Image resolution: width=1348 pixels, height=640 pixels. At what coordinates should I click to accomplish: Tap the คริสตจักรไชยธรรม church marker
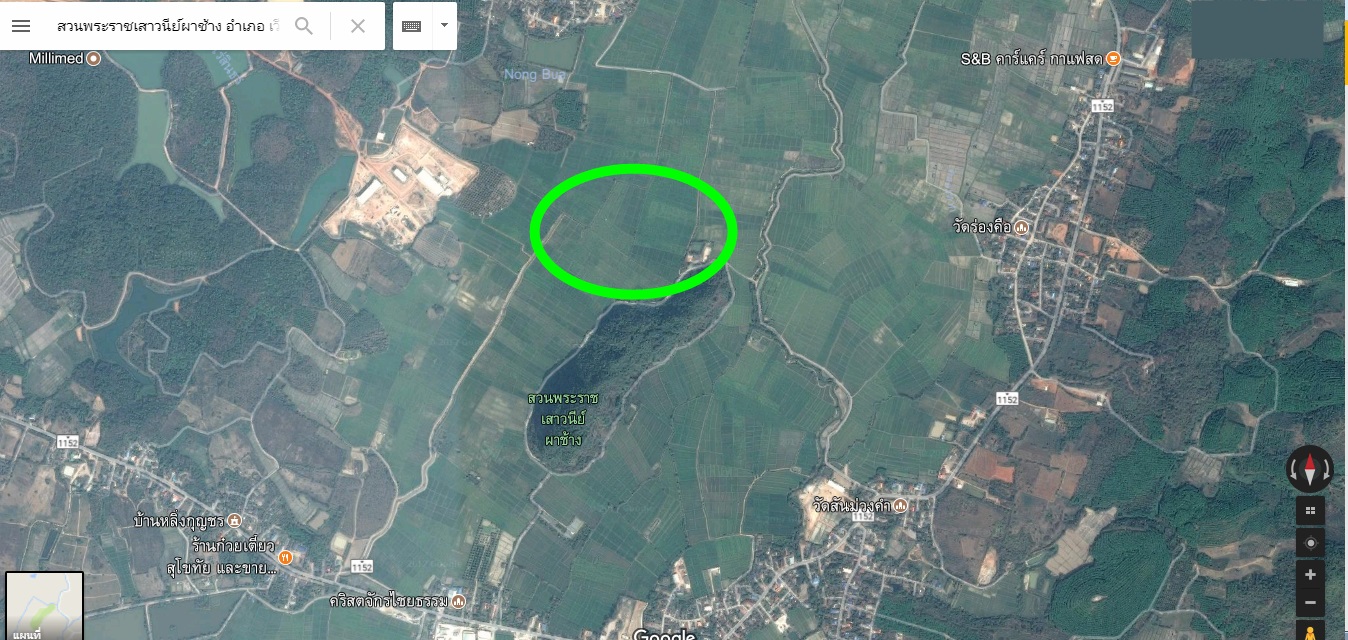point(457,601)
